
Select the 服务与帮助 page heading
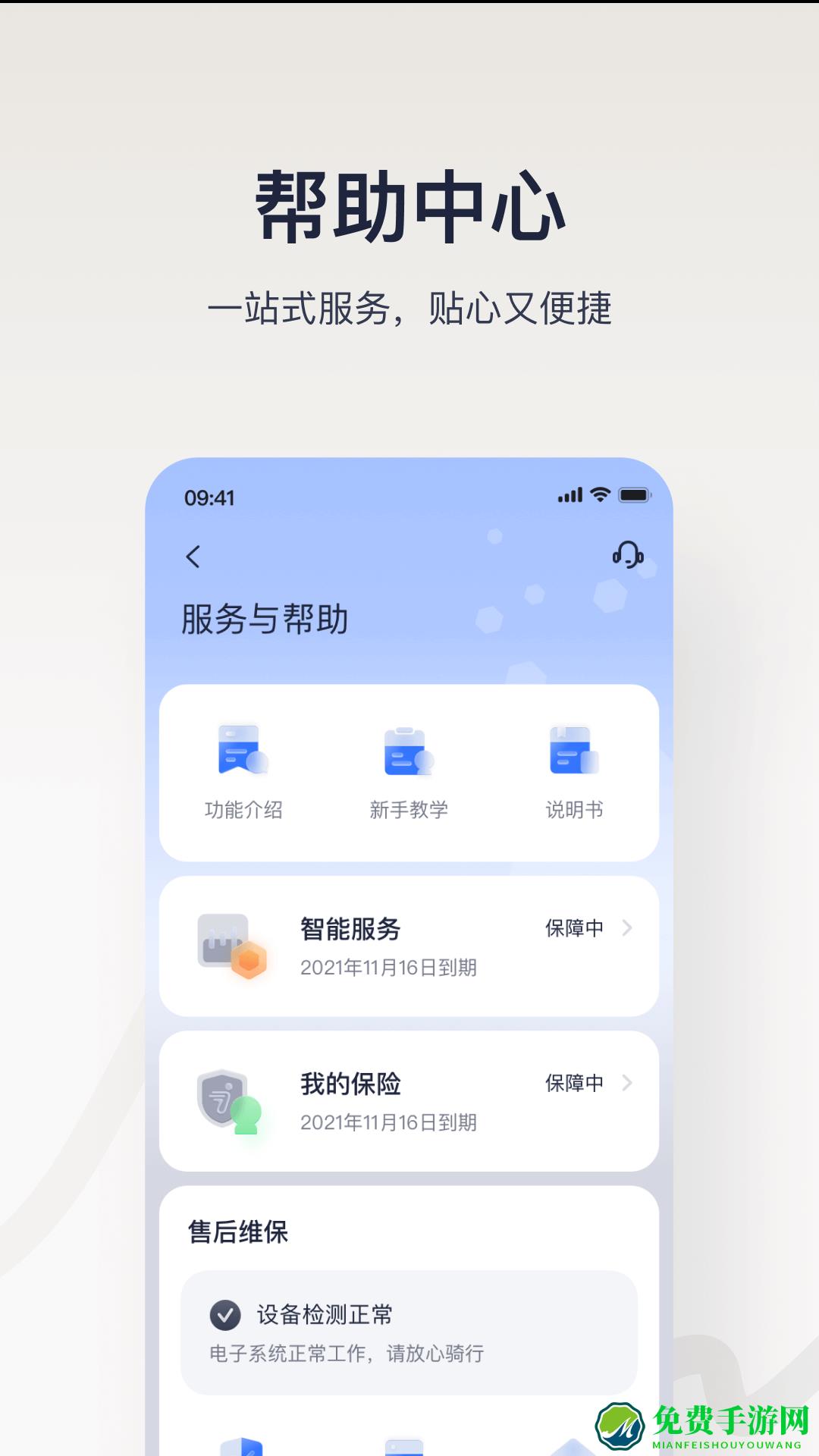pos(263,618)
